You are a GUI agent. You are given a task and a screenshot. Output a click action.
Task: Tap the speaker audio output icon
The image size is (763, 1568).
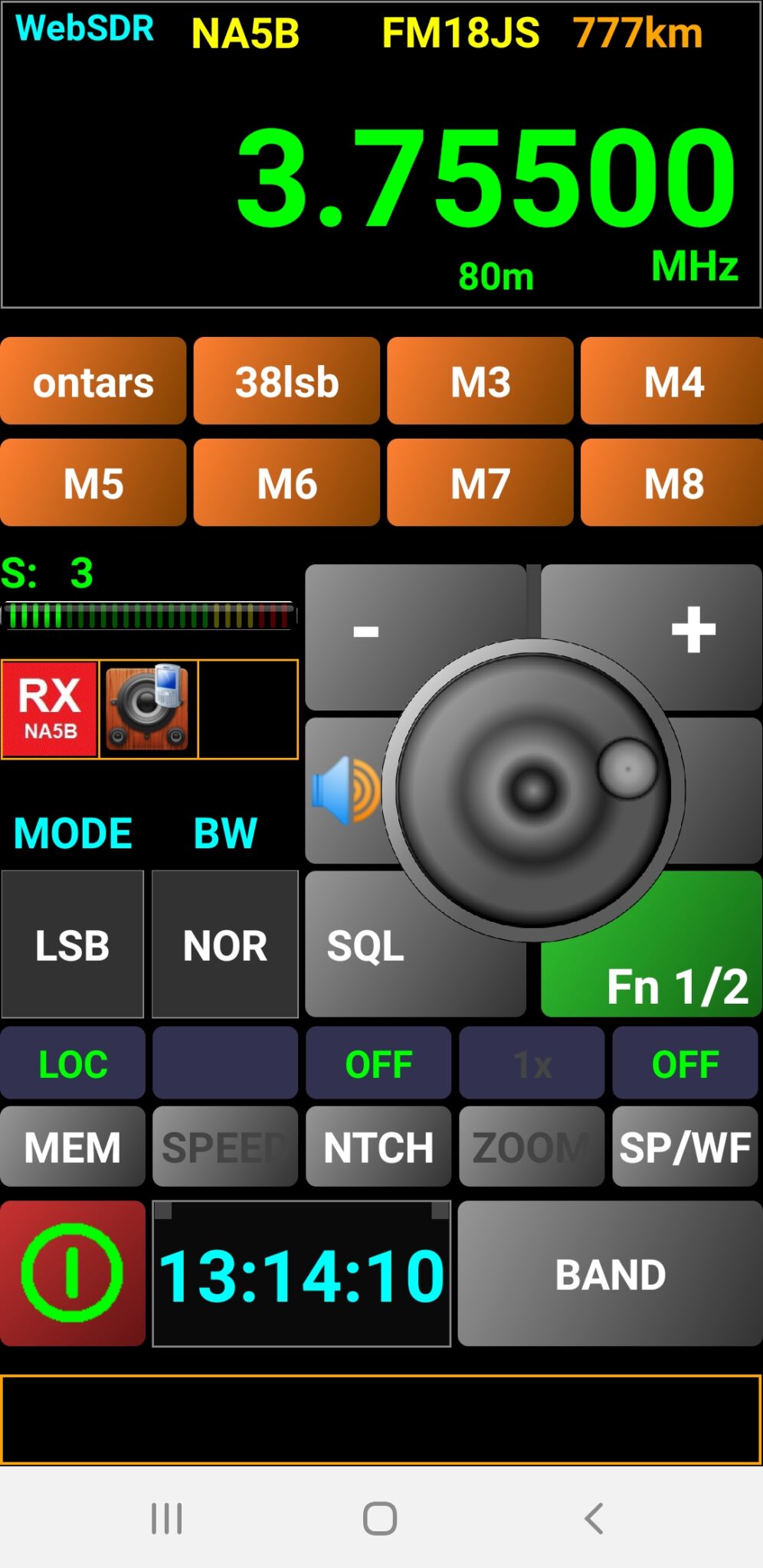[x=149, y=709]
